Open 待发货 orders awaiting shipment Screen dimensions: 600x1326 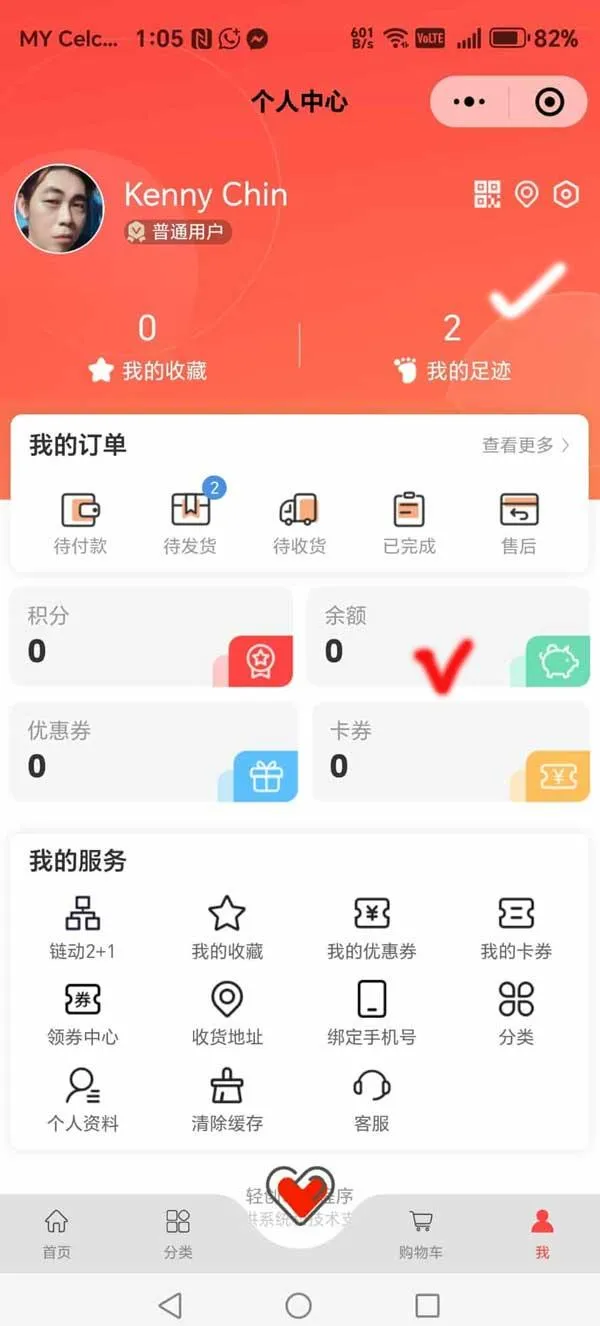(190, 522)
